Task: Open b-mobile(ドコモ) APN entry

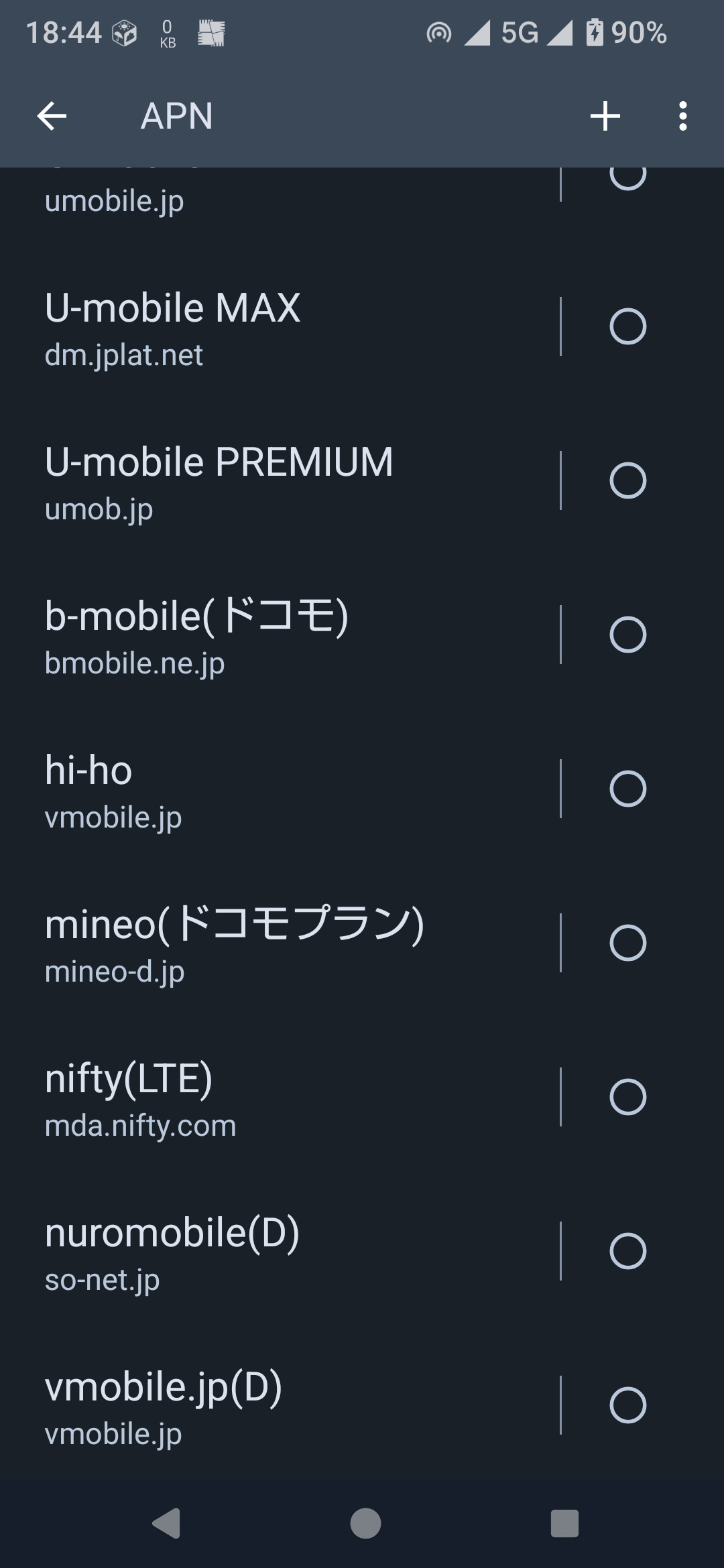Action: [280, 635]
